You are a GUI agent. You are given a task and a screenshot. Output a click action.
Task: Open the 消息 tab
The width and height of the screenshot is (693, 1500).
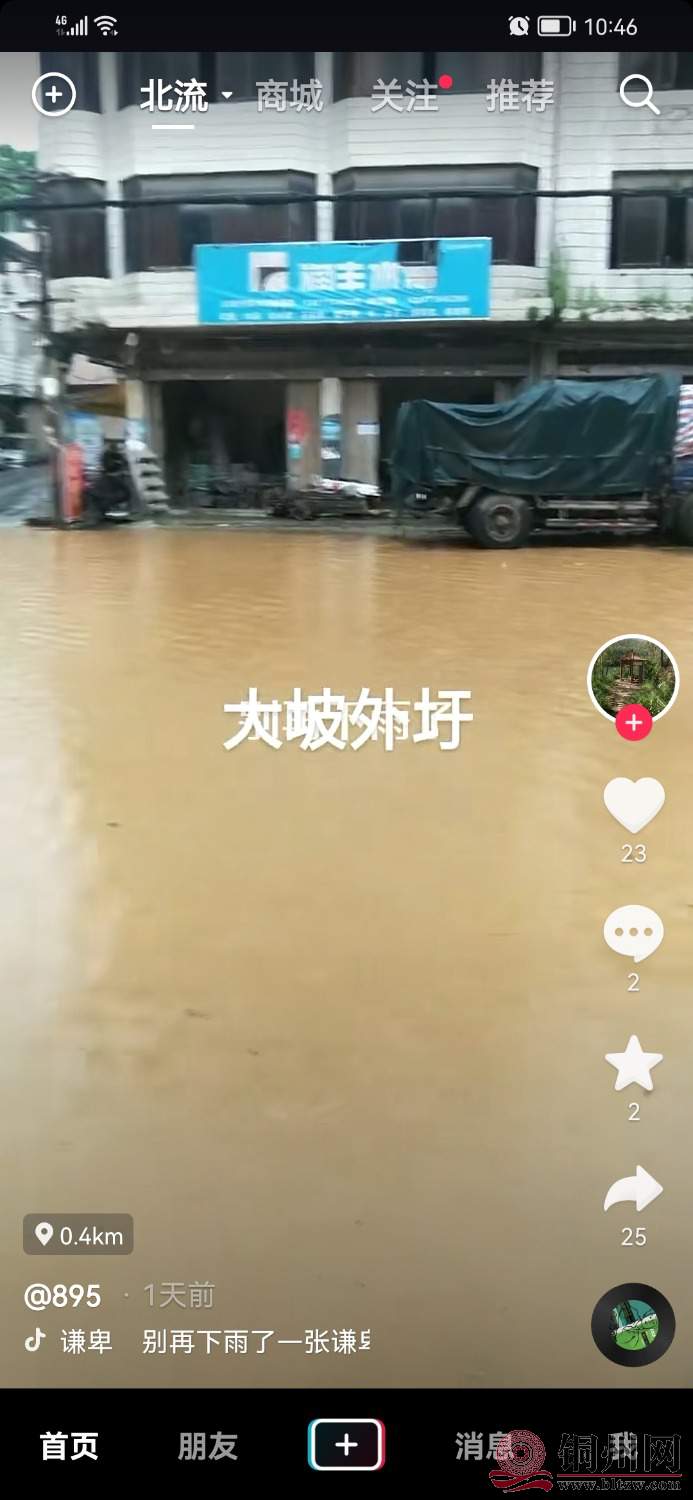(484, 1445)
